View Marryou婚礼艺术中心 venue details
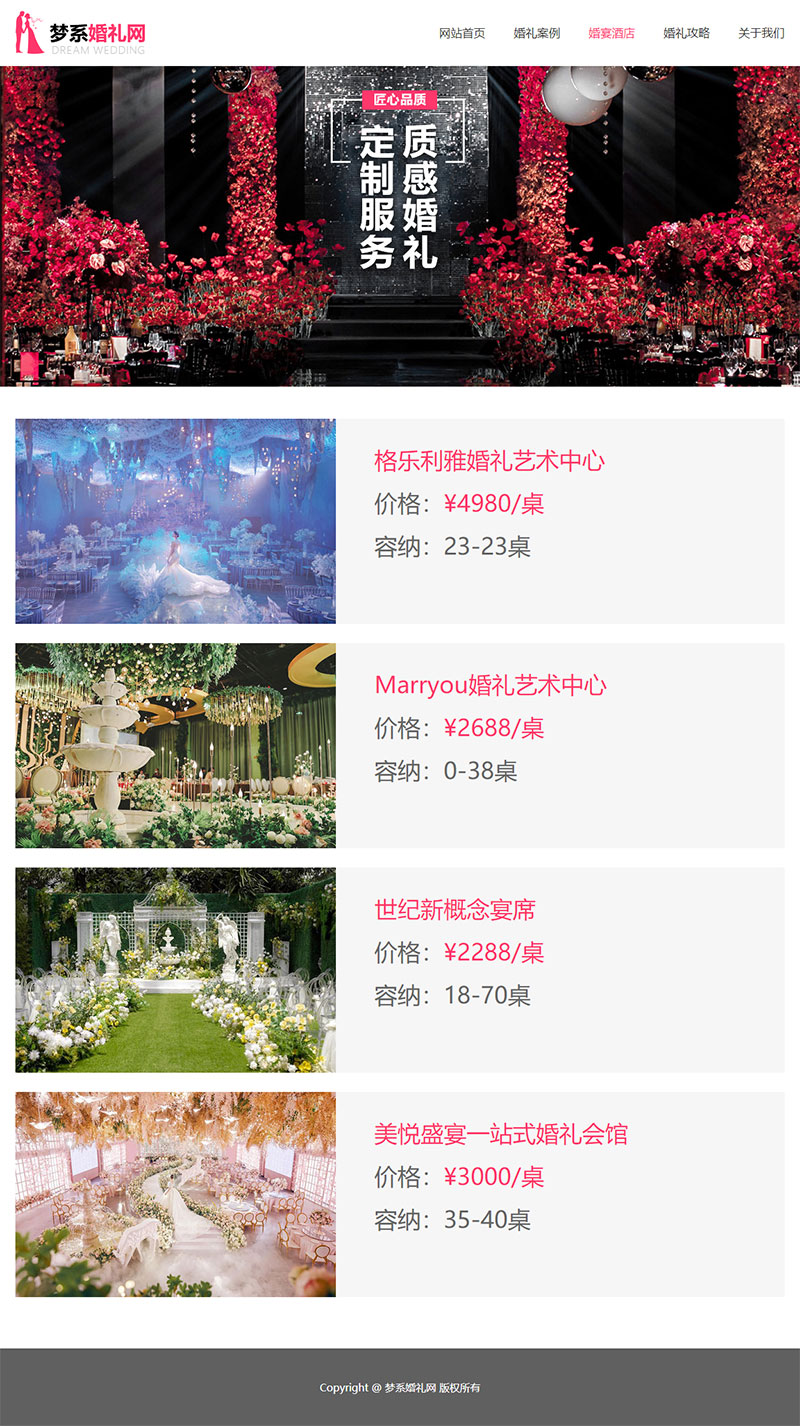The height and width of the screenshot is (1426, 800). click(x=490, y=685)
